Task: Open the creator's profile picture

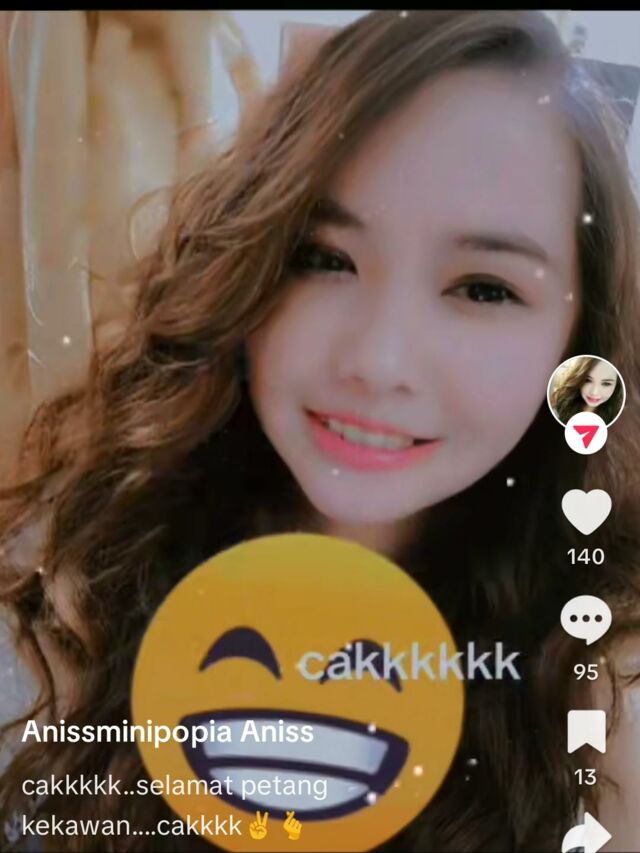Action: point(585,390)
